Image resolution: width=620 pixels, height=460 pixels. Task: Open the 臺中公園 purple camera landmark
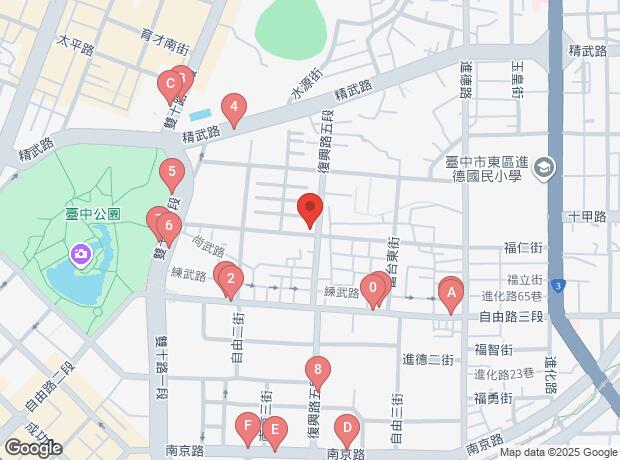(x=79, y=256)
